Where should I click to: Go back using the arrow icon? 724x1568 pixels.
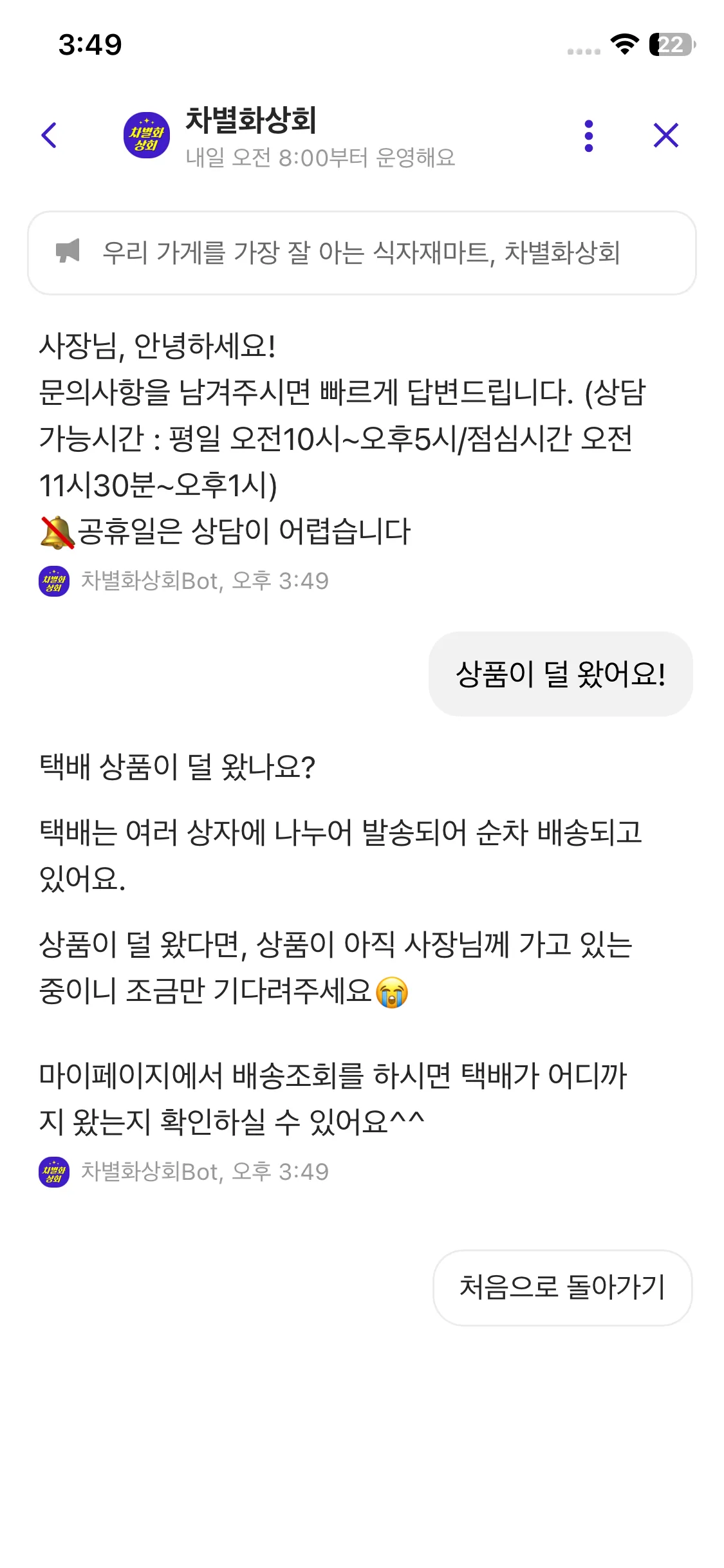49,135
